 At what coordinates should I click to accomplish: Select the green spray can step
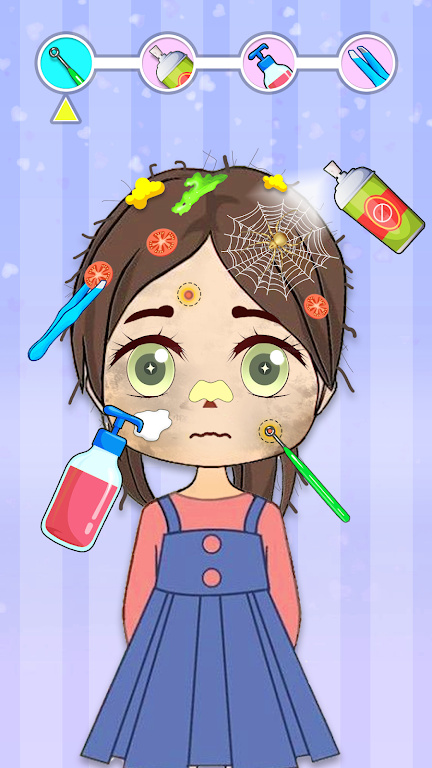pyautogui.click(x=168, y=62)
